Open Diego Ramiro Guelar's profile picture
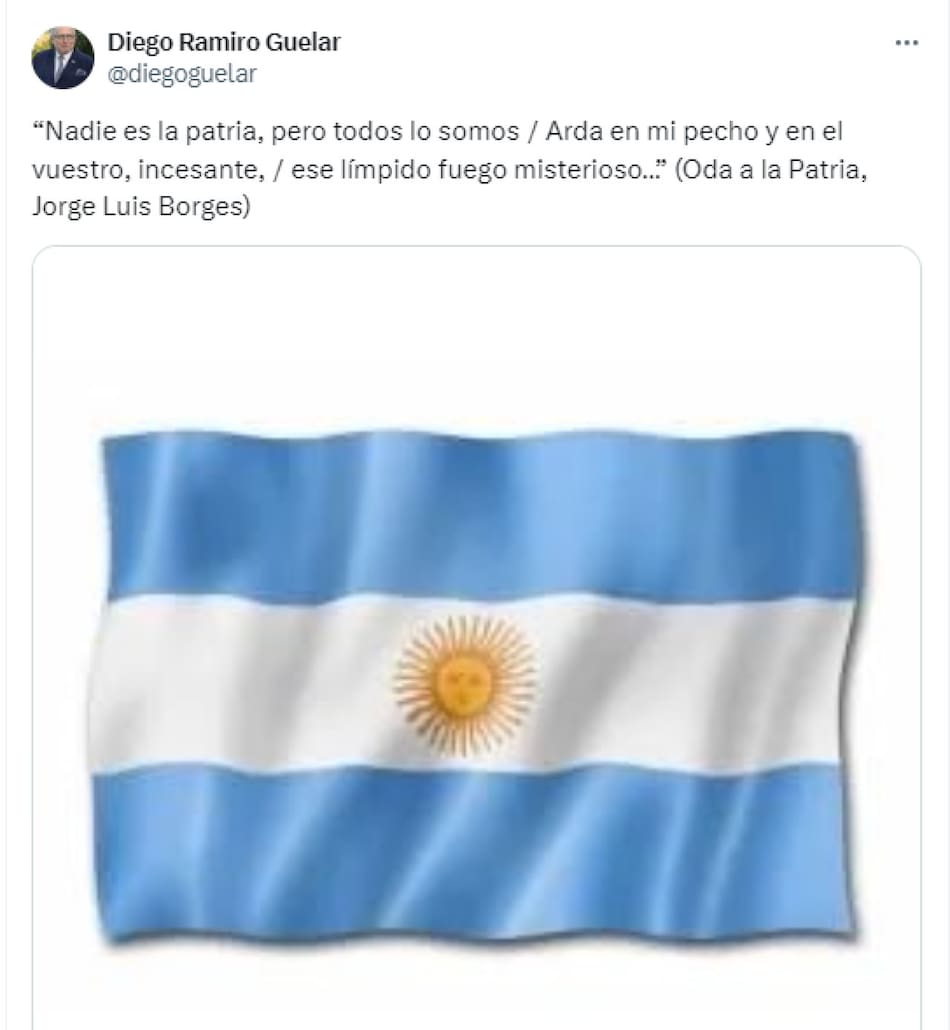This screenshot has height=1030, width=950. 63,58
